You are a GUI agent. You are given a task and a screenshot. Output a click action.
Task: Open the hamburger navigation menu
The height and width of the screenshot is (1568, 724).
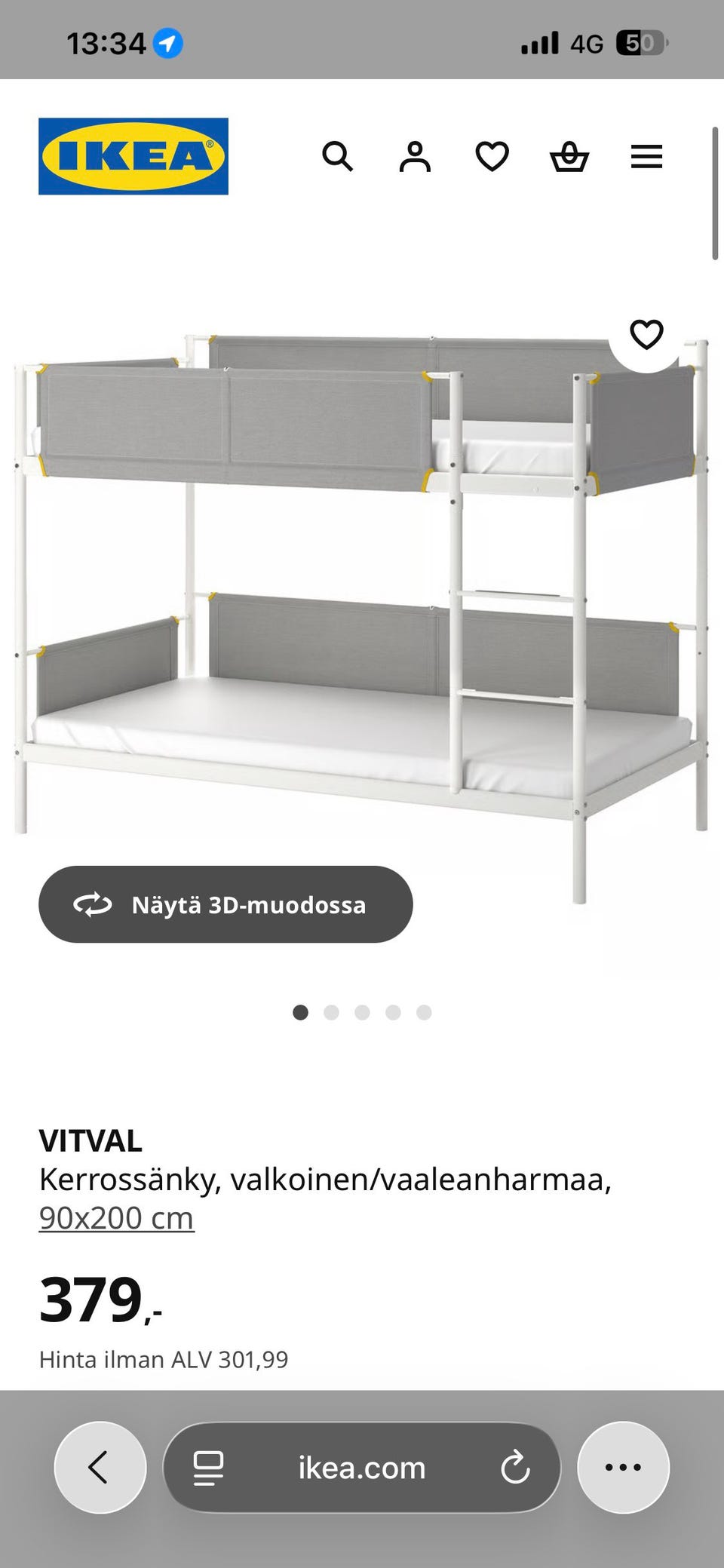pos(646,157)
